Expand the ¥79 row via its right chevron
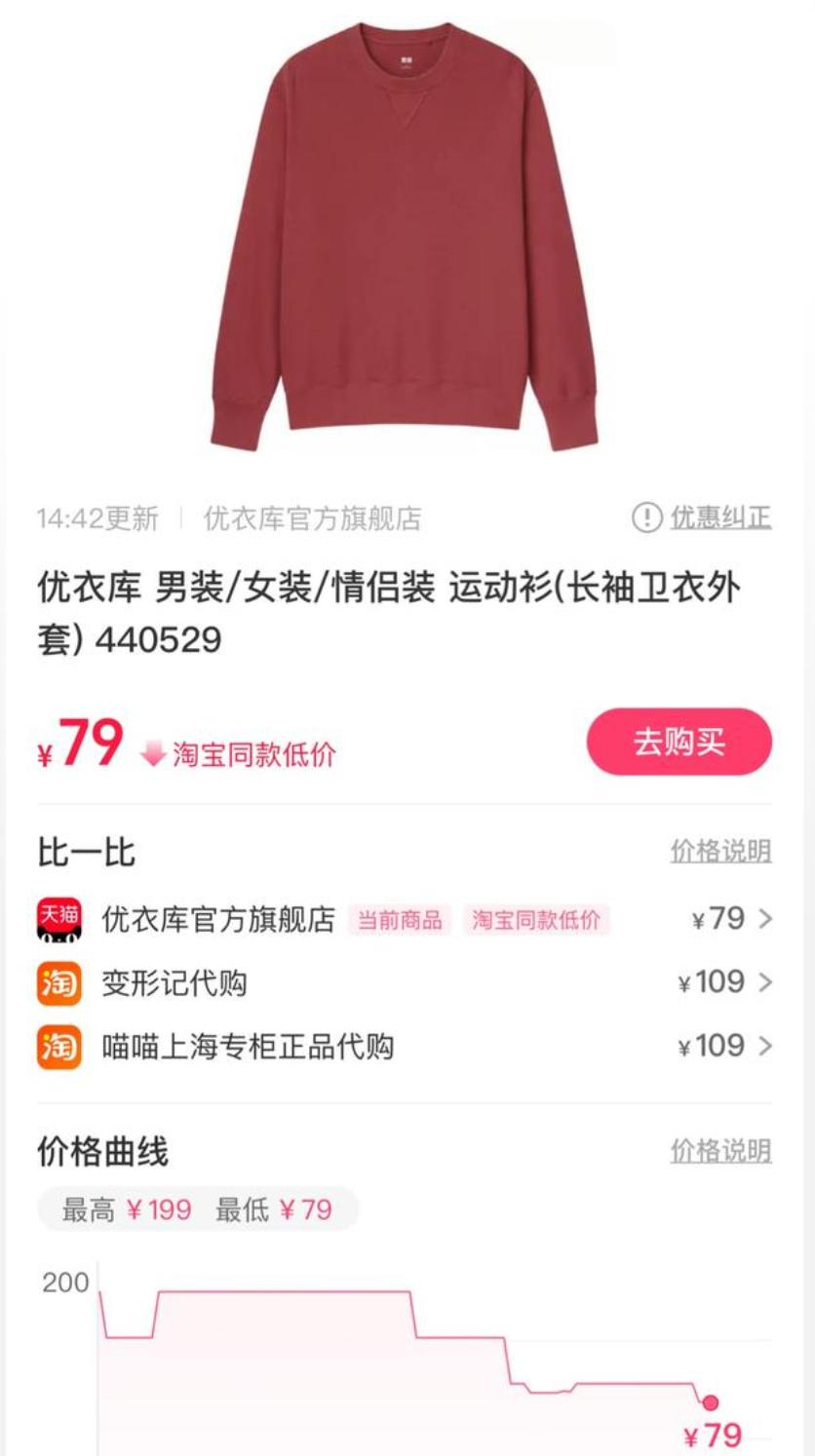815x1456 pixels. click(765, 919)
